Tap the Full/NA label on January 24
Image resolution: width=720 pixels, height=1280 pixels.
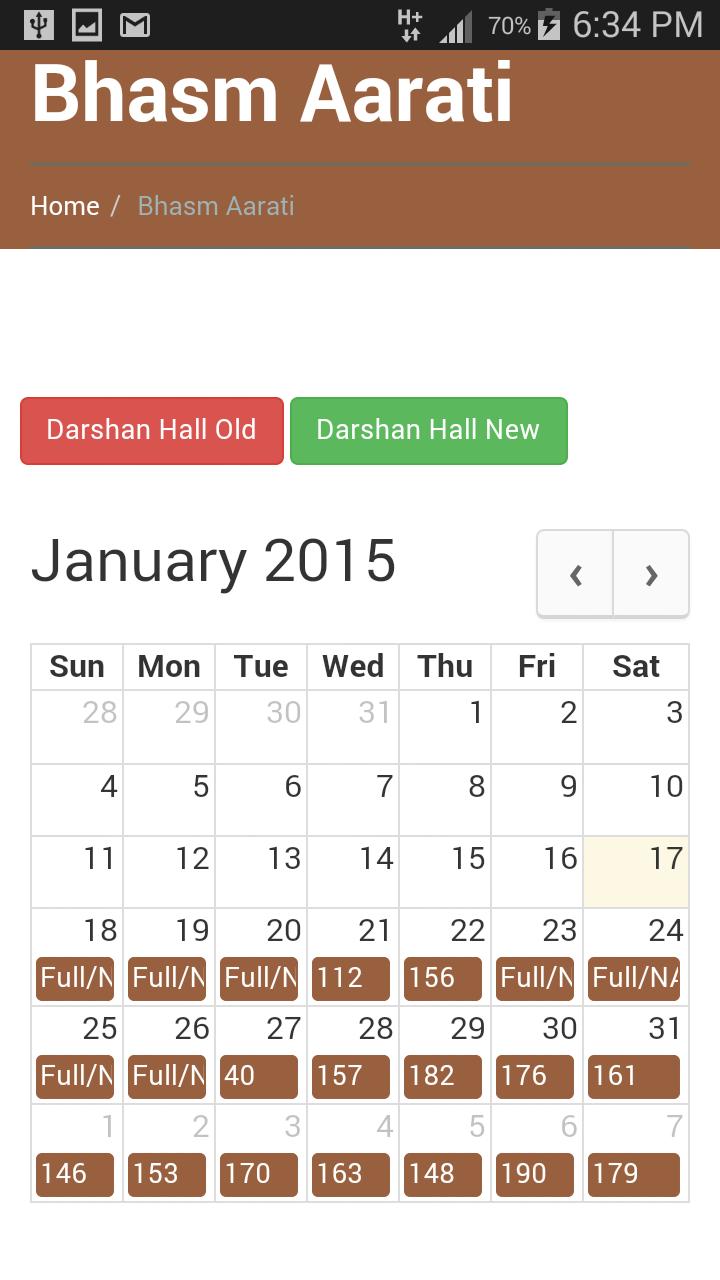pyautogui.click(x=634, y=978)
